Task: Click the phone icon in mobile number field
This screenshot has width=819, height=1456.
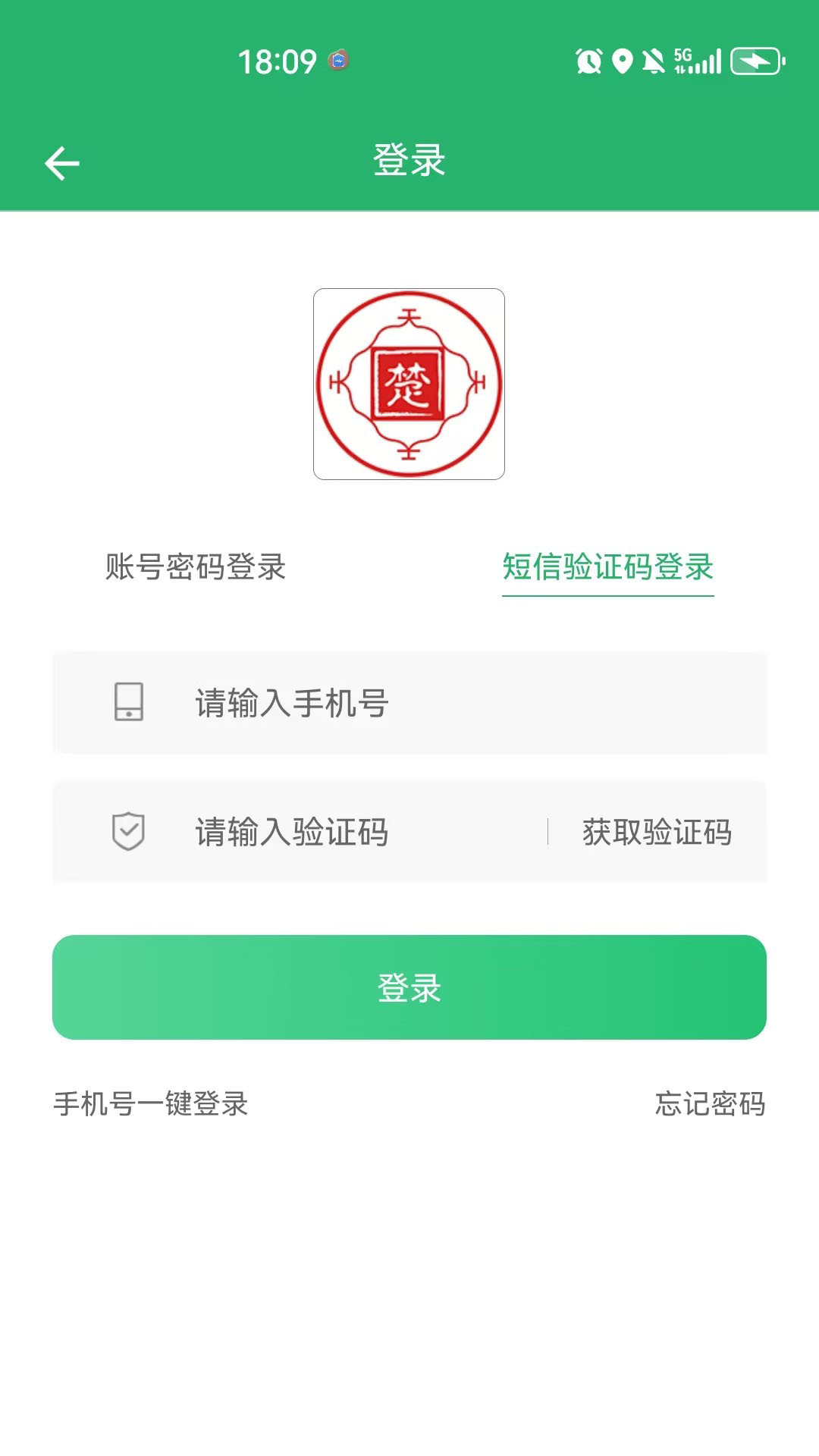Action: [x=129, y=702]
